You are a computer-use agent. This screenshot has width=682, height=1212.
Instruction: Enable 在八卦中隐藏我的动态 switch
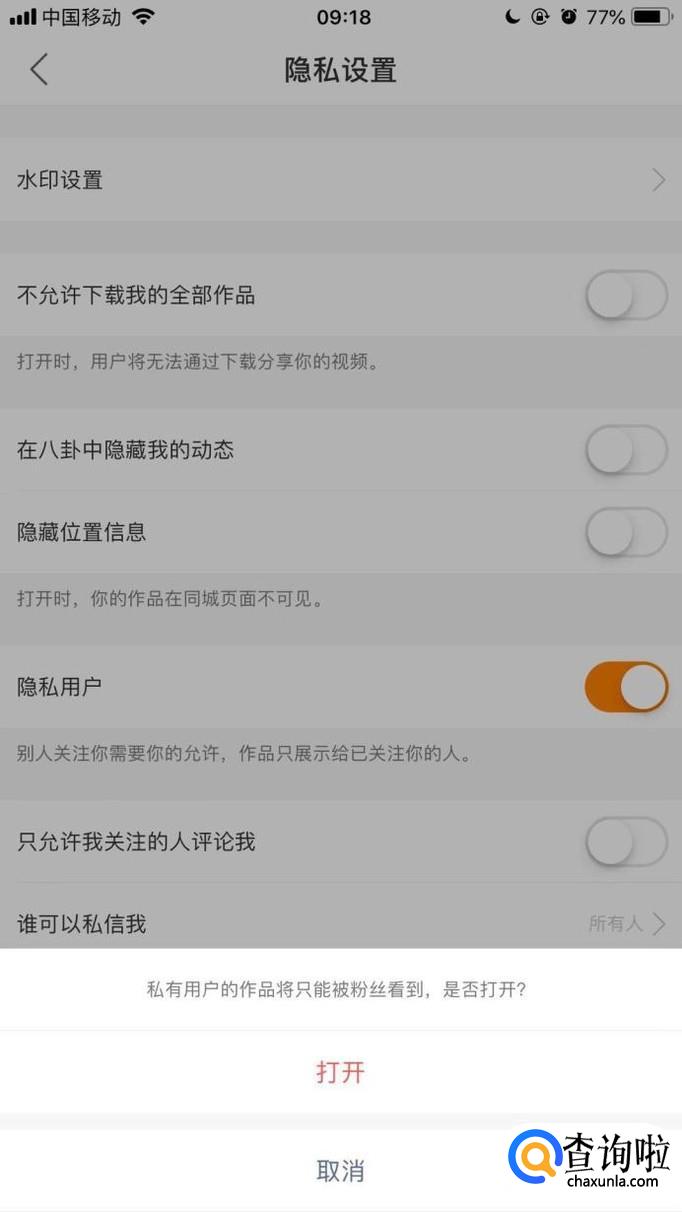tap(626, 450)
